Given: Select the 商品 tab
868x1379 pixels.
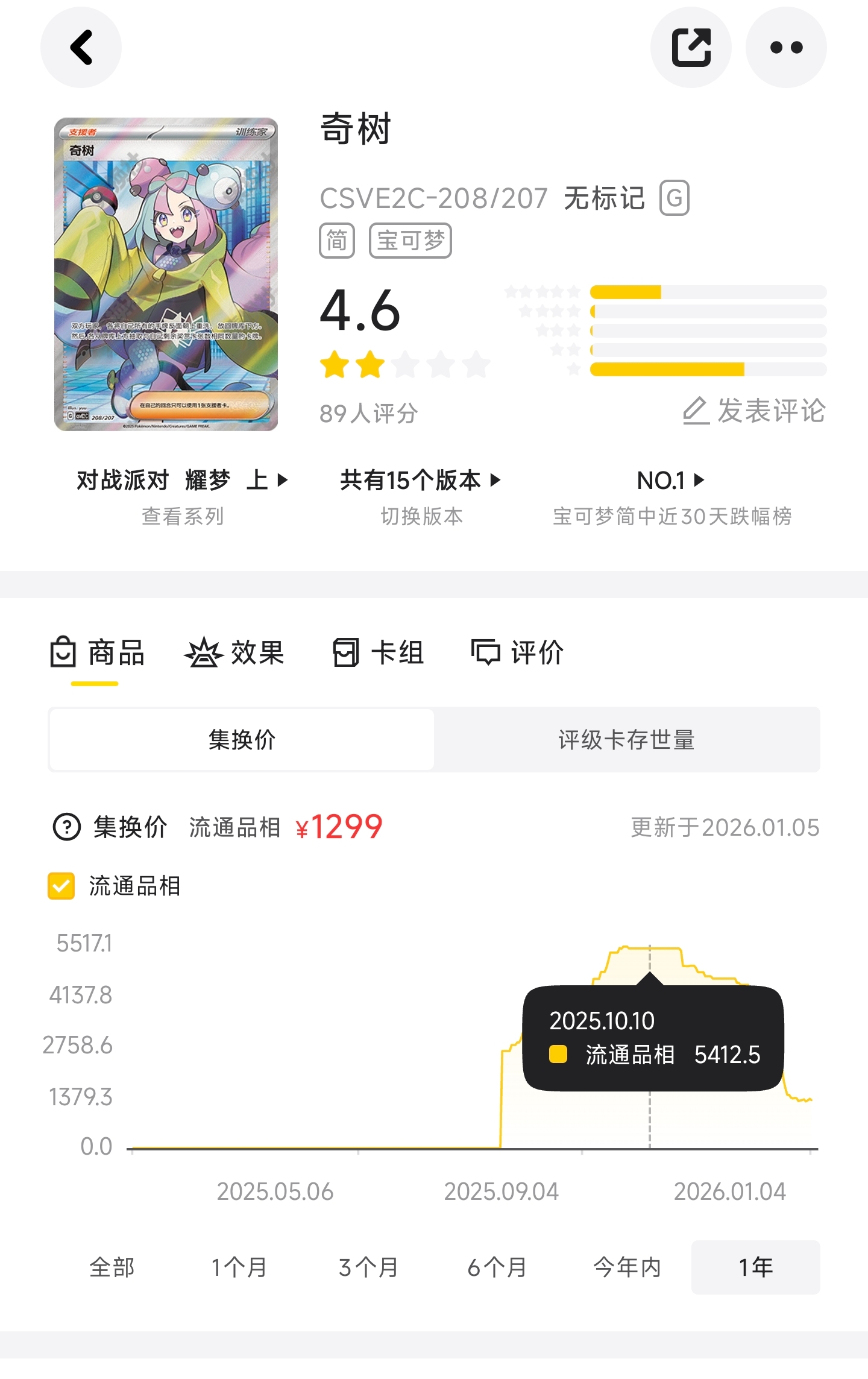Looking at the screenshot, I should pos(98,653).
